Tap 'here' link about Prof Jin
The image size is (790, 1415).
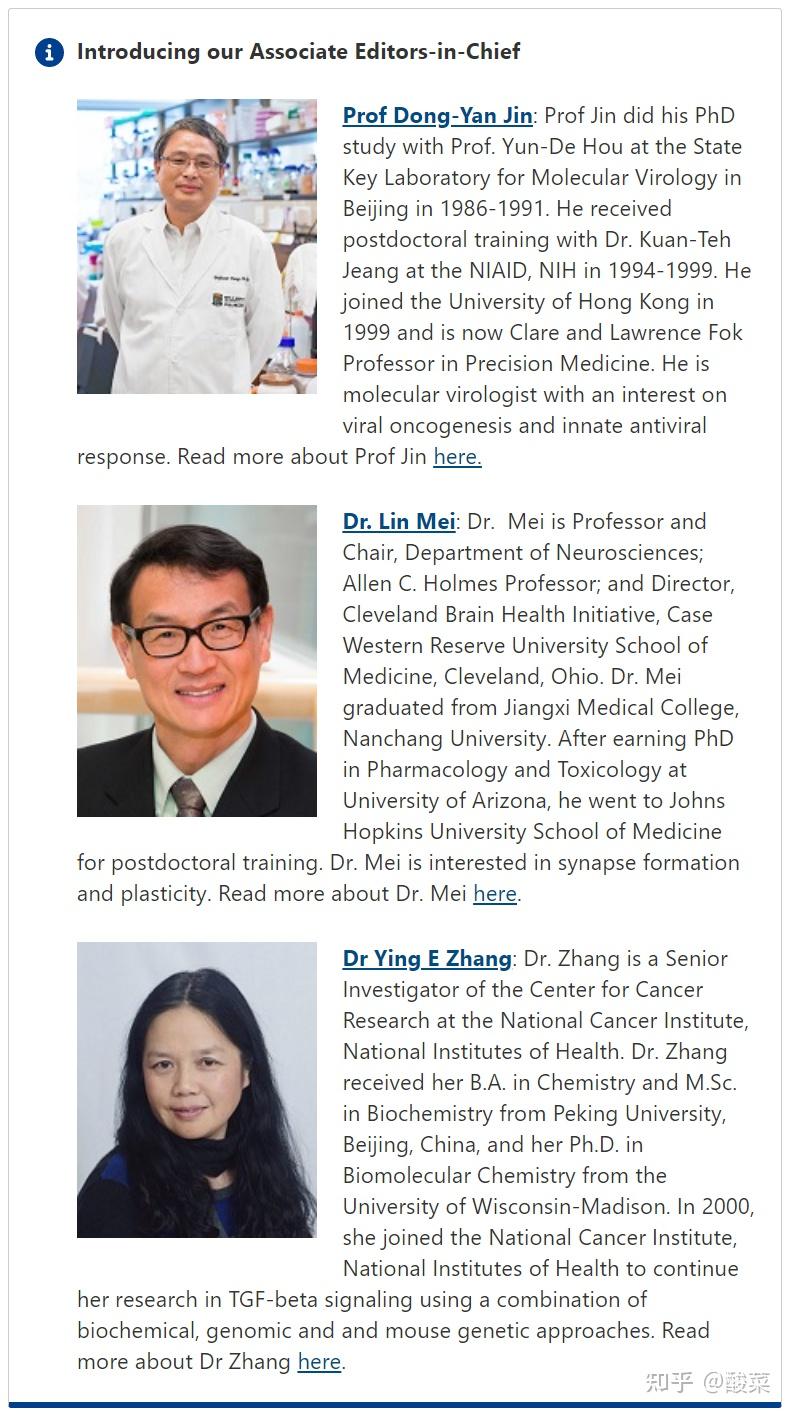457,457
